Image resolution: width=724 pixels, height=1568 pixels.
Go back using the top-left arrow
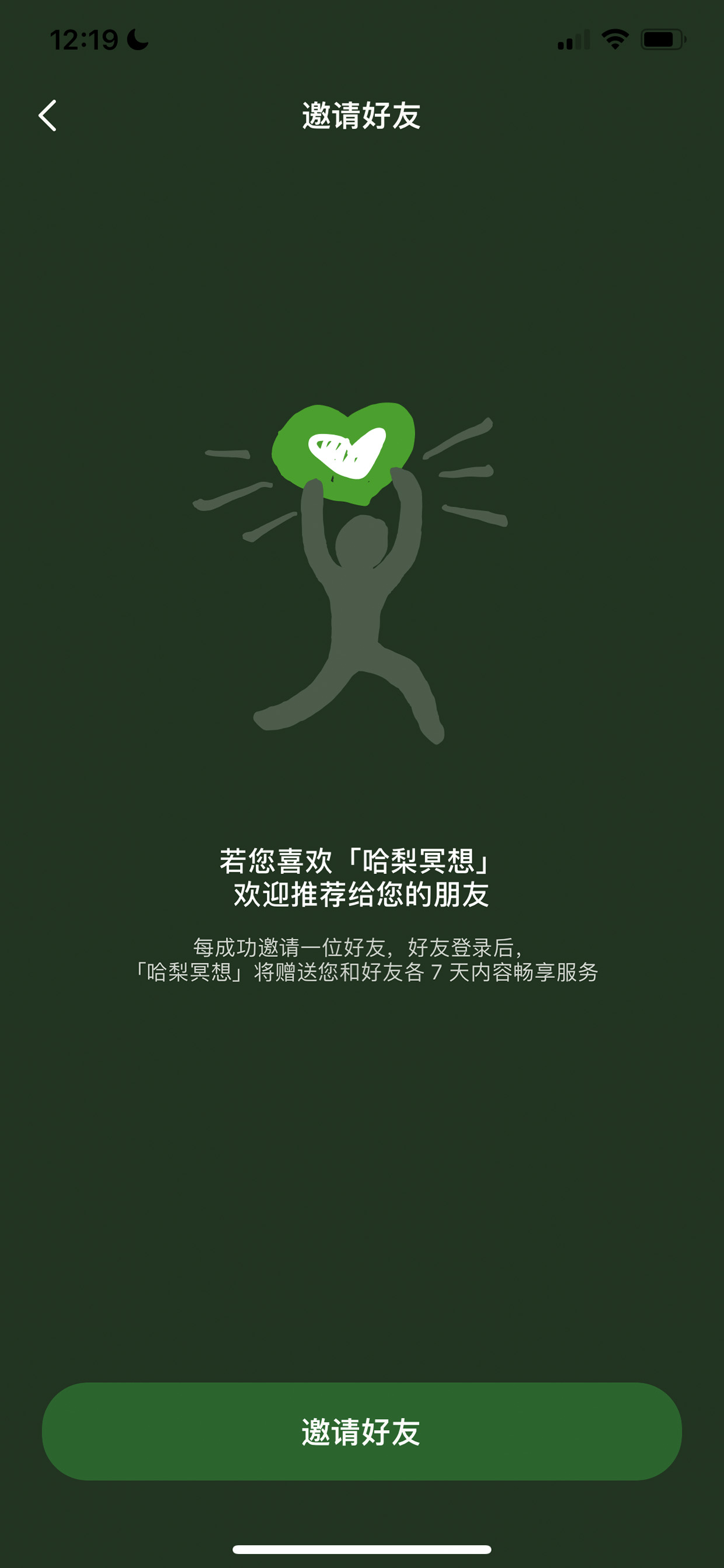pyautogui.click(x=47, y=116)
